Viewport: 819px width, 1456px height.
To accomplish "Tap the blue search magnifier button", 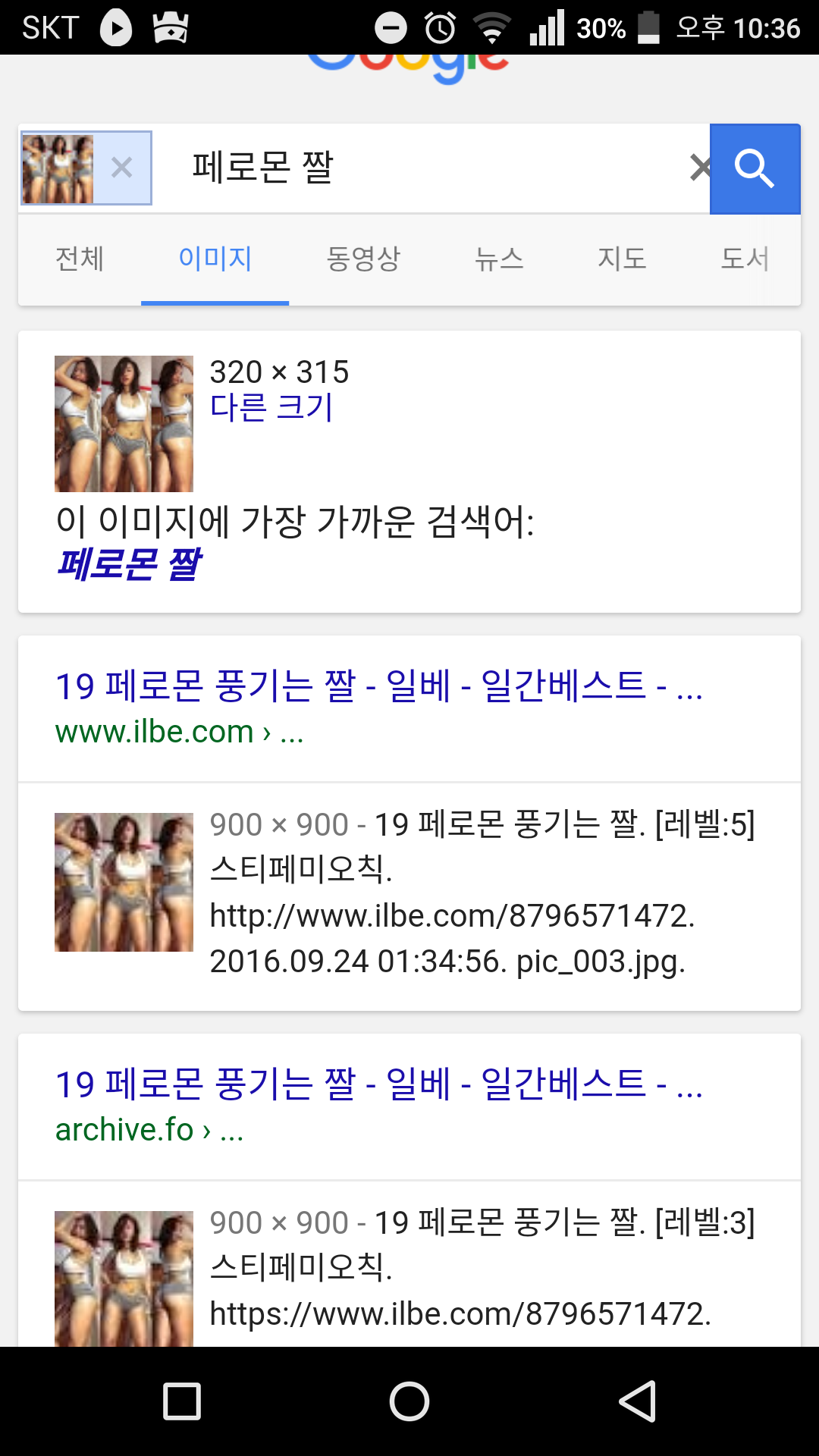I will (x=755, y=168).
